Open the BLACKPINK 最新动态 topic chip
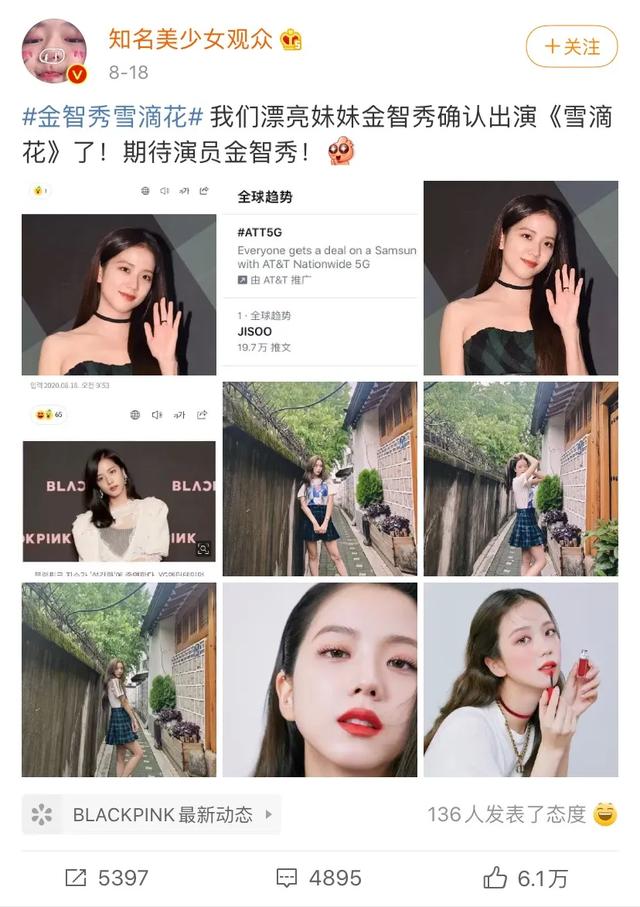 pos(151,815)
